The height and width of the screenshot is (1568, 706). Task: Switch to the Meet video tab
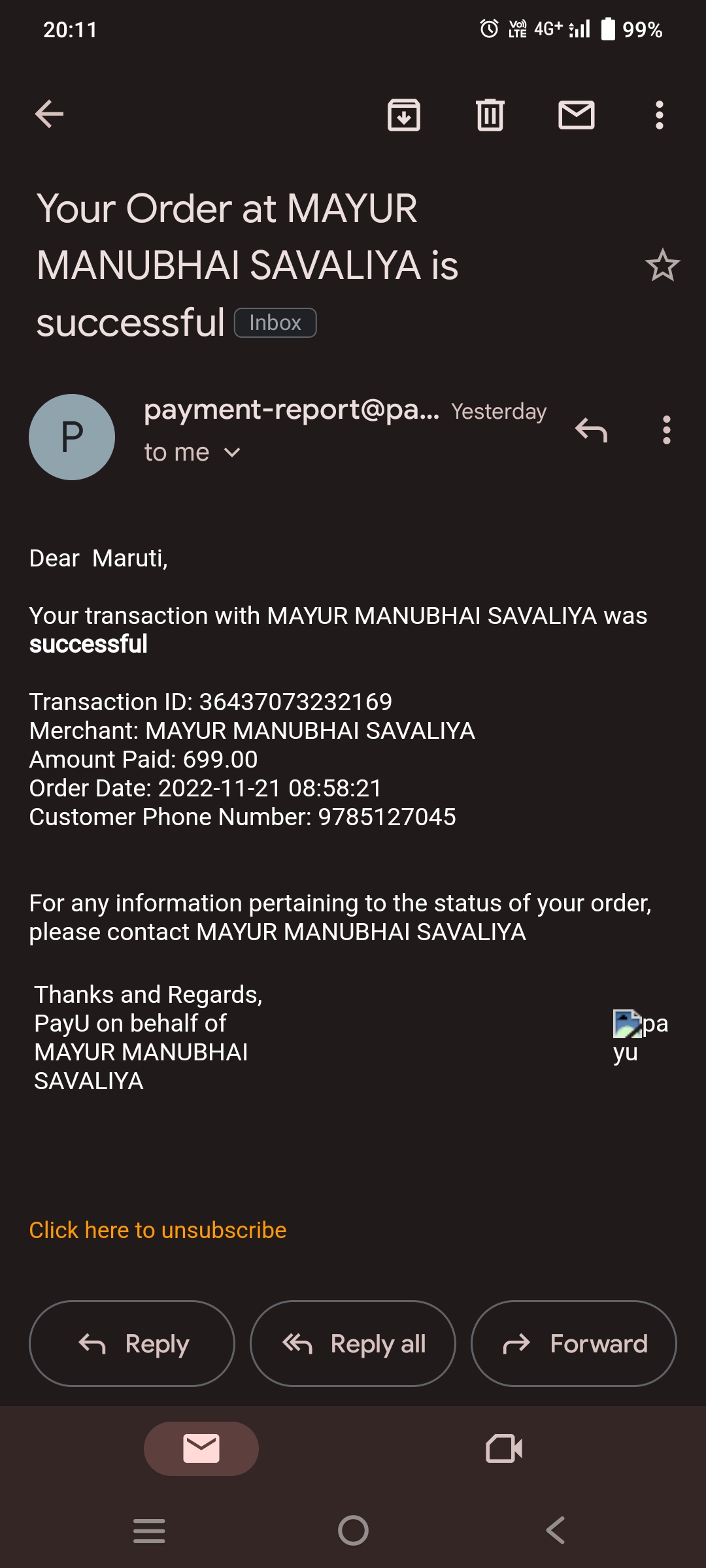504,1448
